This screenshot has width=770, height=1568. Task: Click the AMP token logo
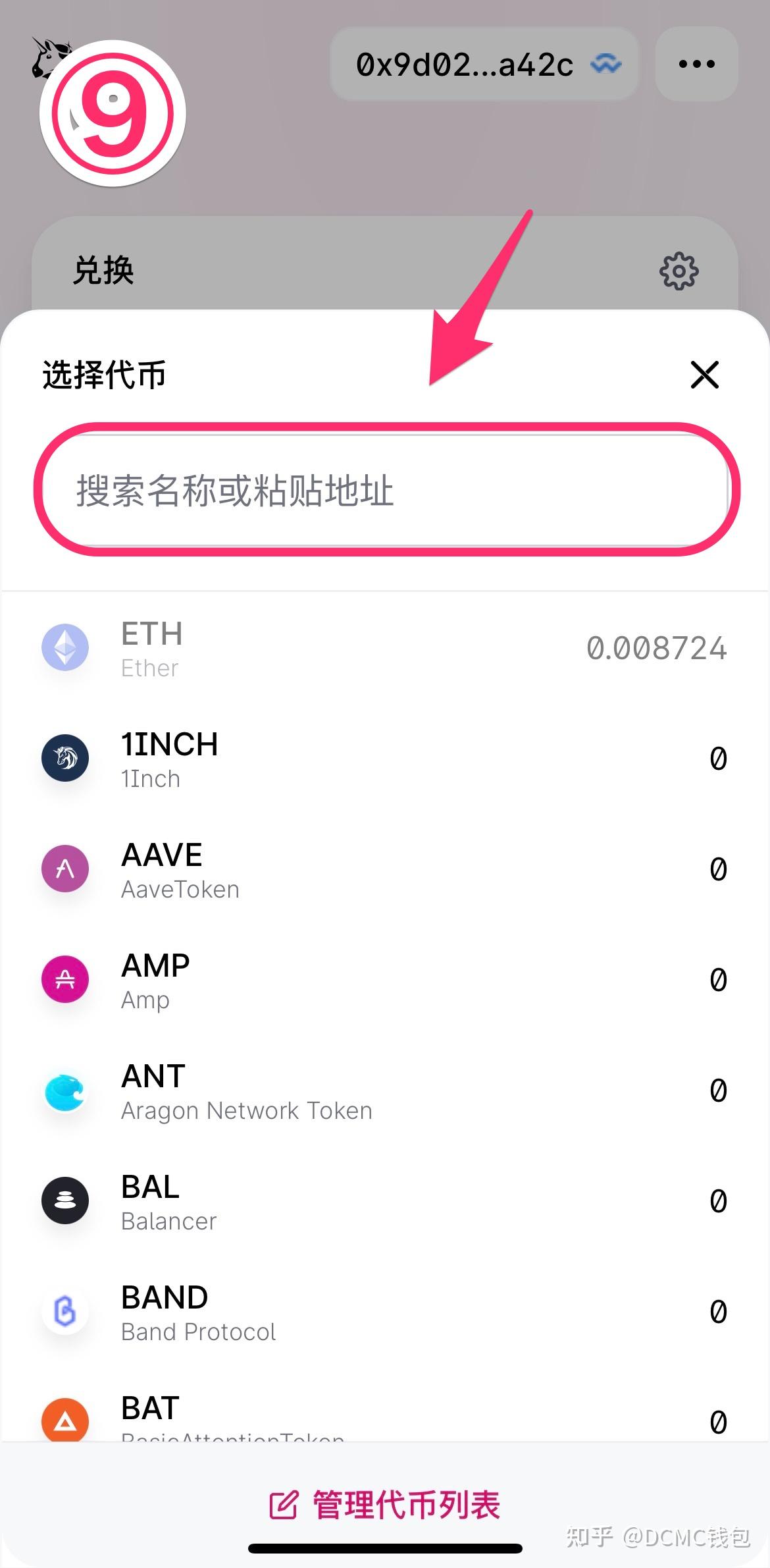click(64, 979)
